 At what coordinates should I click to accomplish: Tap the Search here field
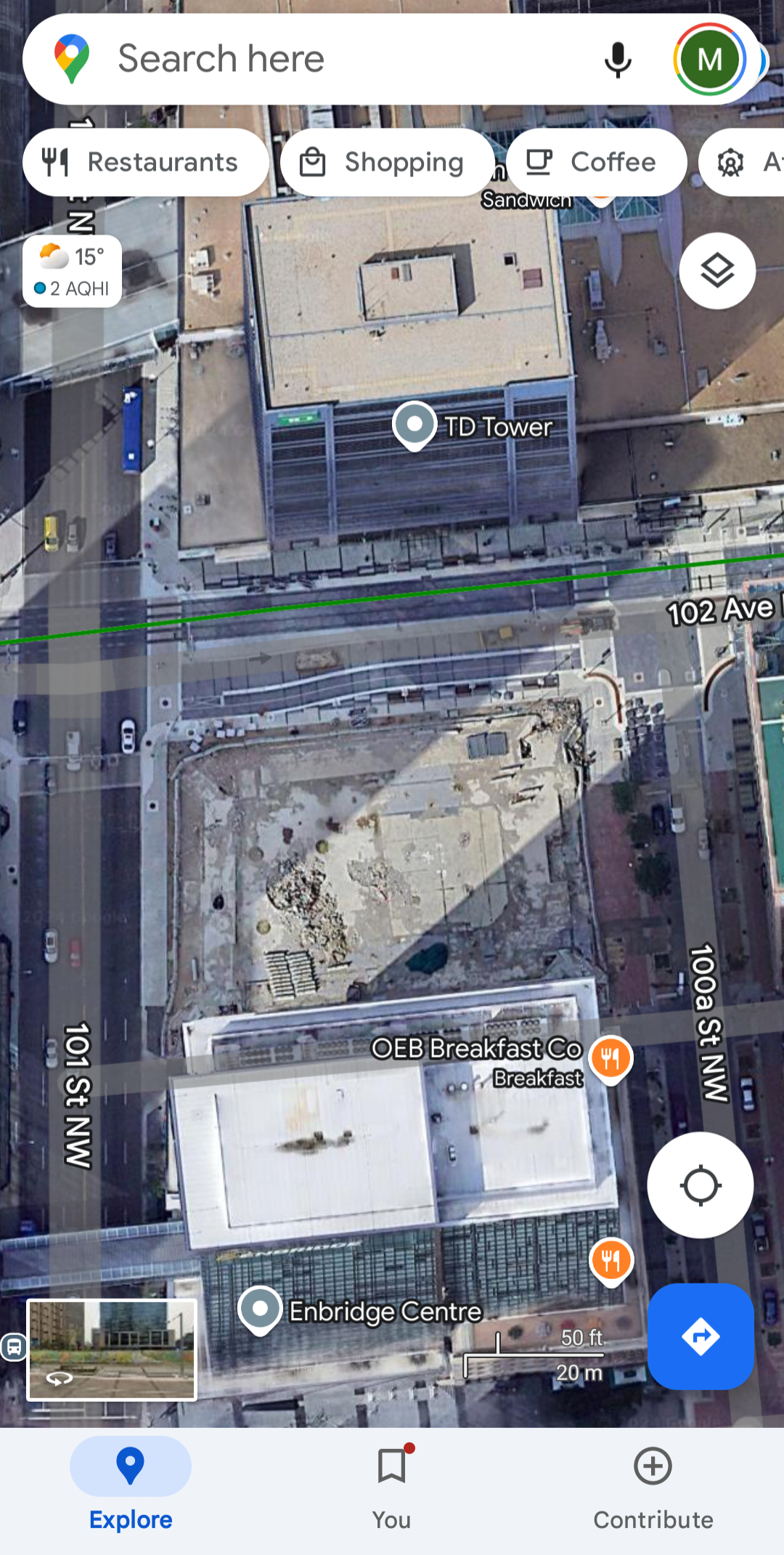[x=290, y=60]
